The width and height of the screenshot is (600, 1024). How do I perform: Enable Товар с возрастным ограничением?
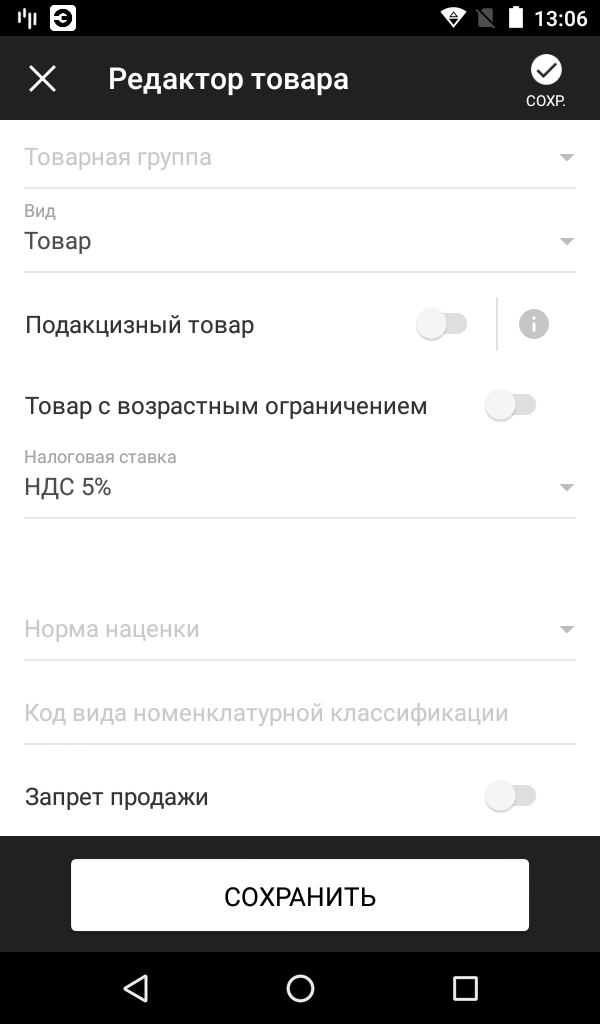[510, 406]
